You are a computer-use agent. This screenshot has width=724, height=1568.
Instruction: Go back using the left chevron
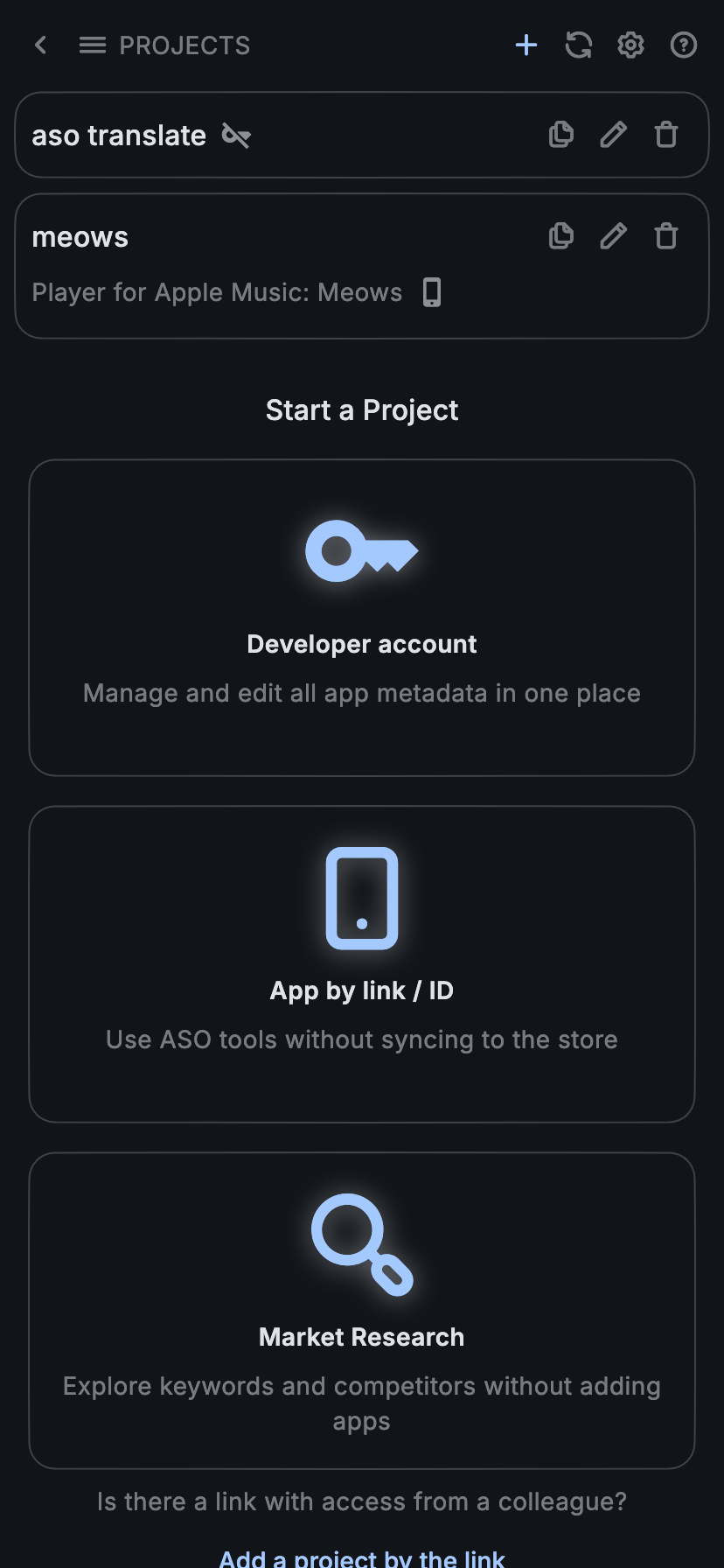pos(40,45)
